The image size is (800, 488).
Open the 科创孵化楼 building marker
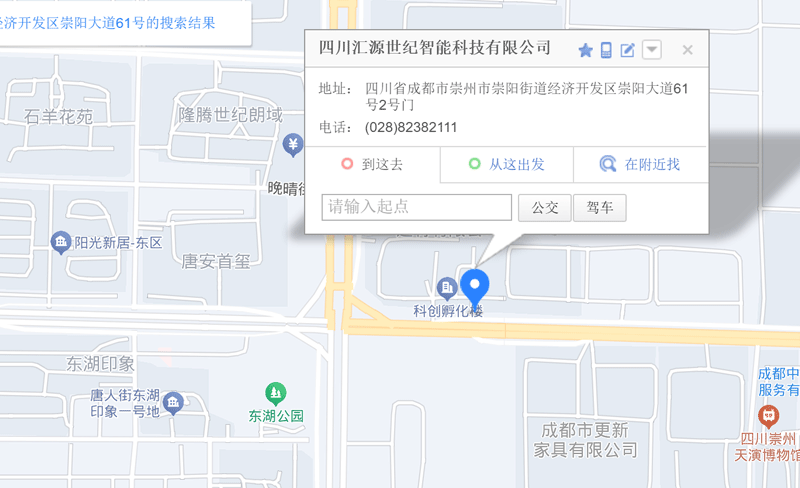coord(446,290)
